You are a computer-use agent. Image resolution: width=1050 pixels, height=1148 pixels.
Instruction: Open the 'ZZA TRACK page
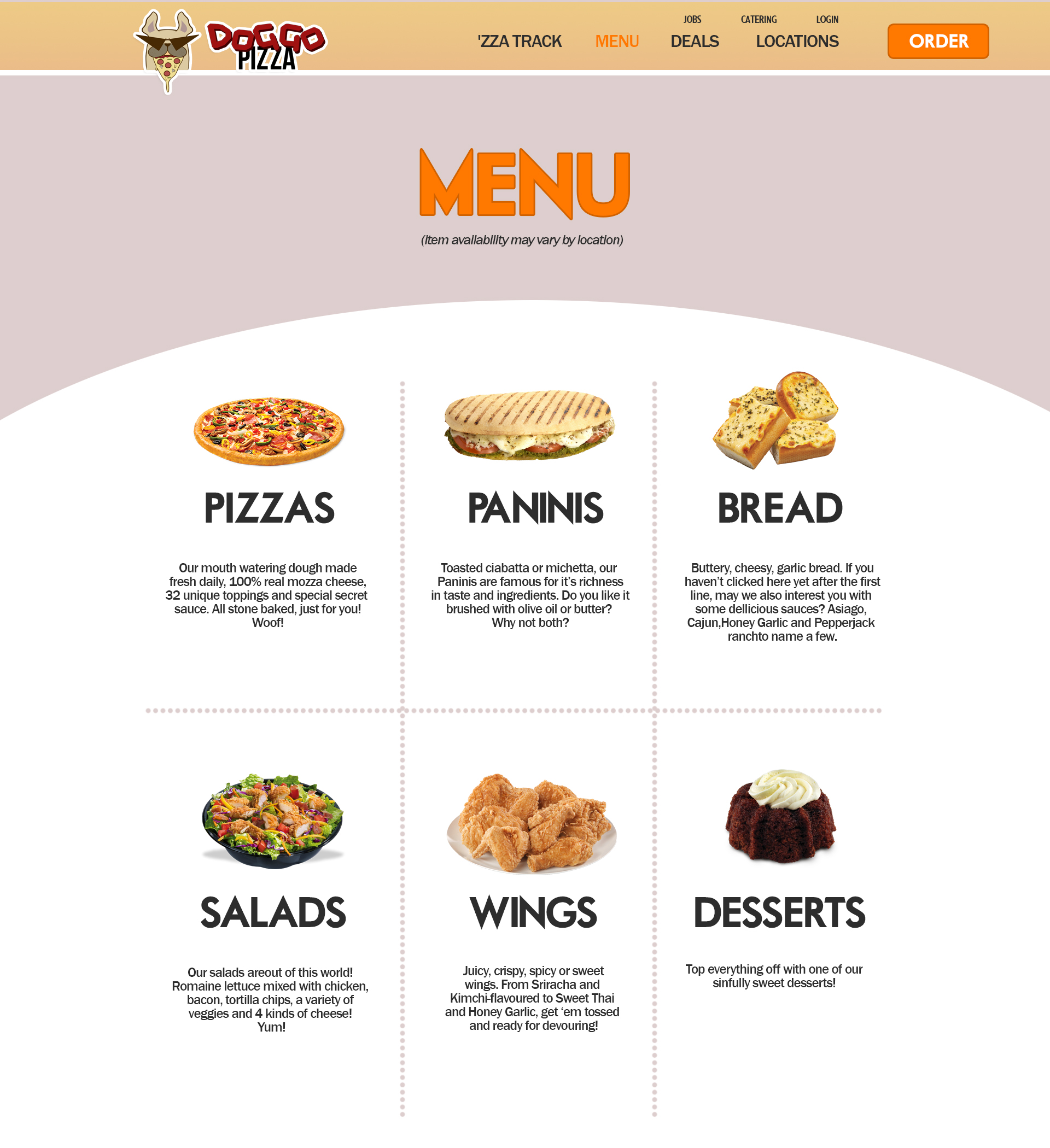tap(519, 41)
